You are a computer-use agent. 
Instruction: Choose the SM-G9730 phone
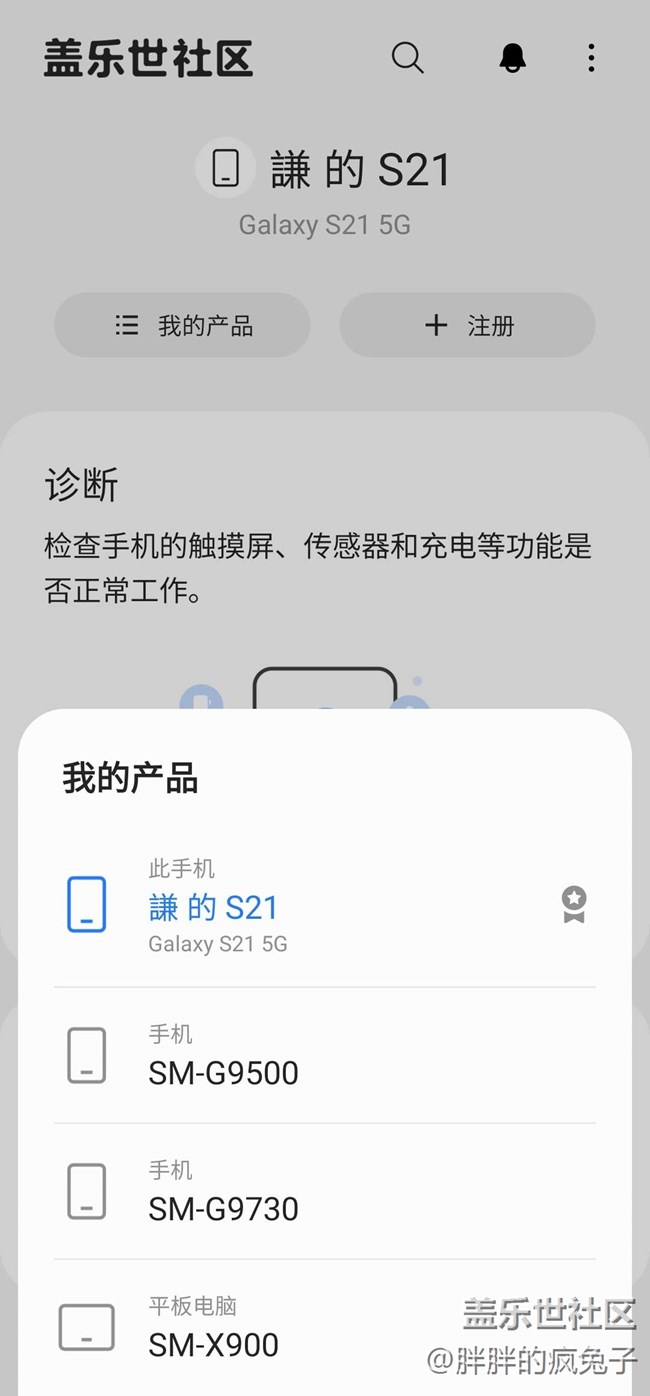[325, 1192]
